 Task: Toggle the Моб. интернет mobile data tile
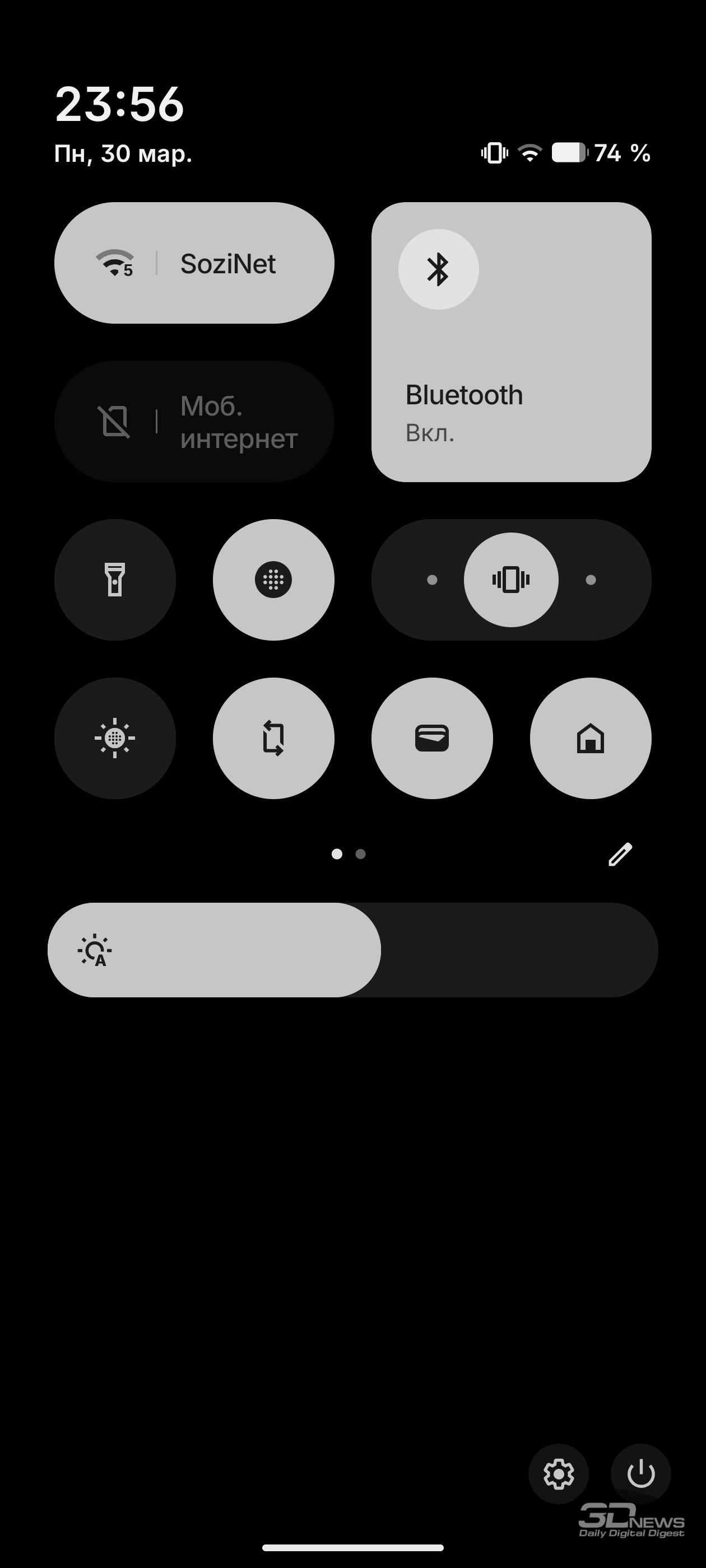click(194, 421)
